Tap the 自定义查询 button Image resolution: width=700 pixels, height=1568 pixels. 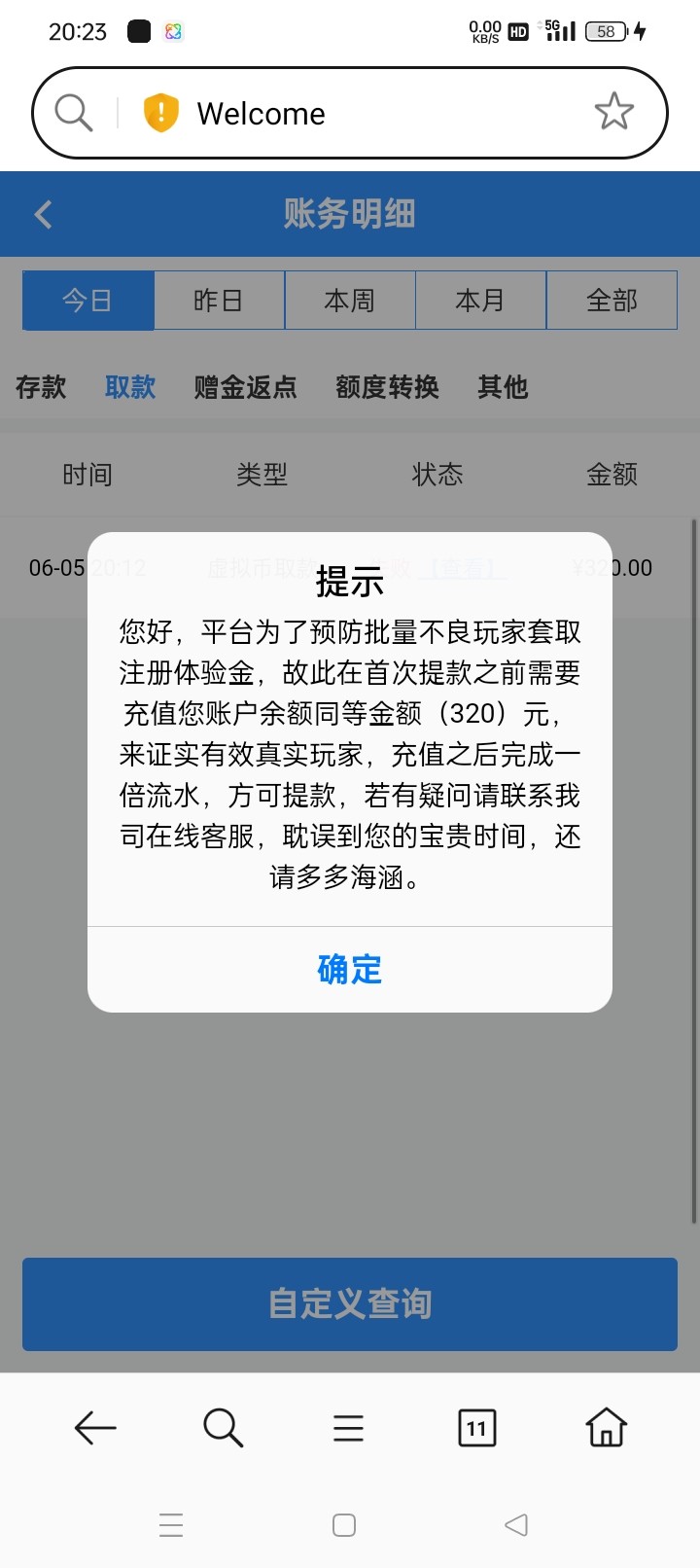coord(350,1303)
